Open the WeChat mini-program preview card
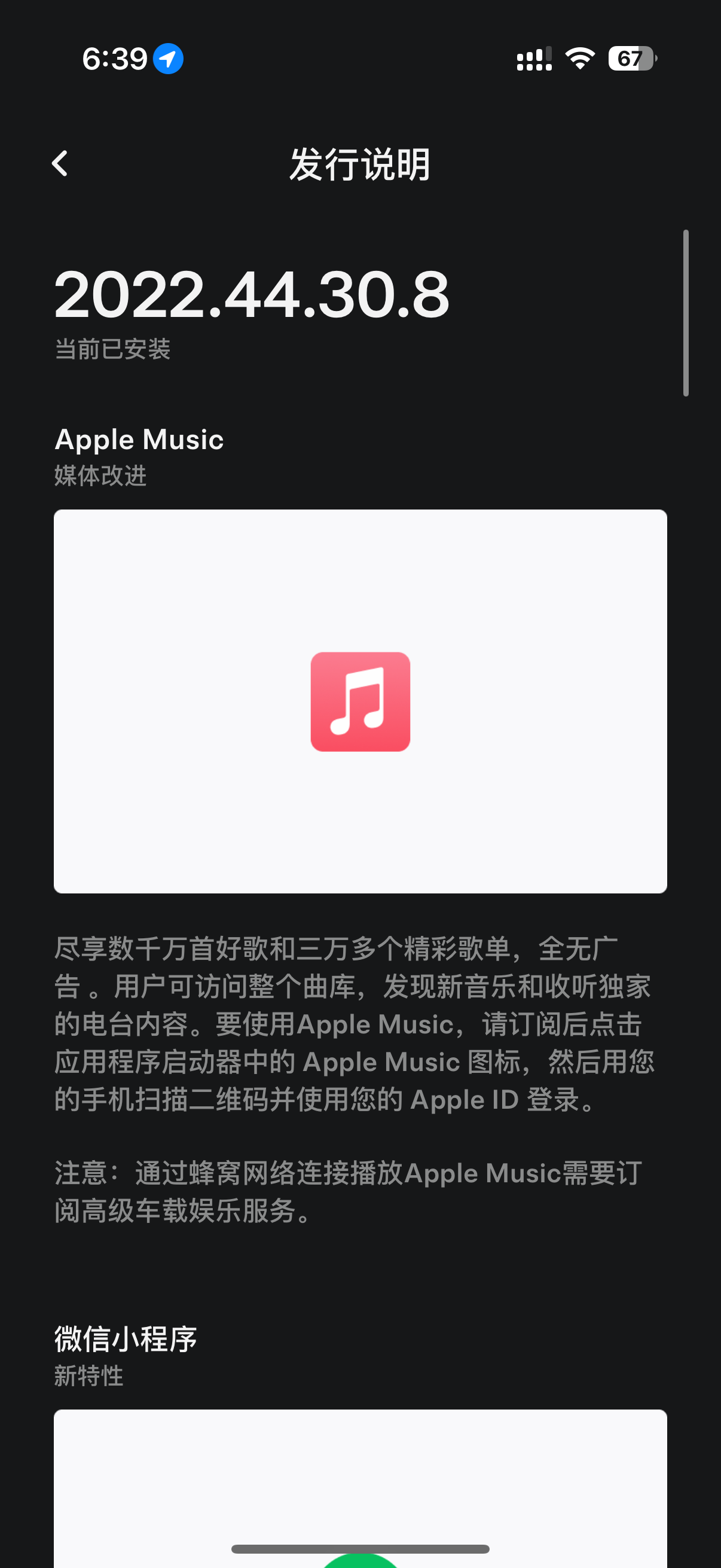 pos(360,1491)
